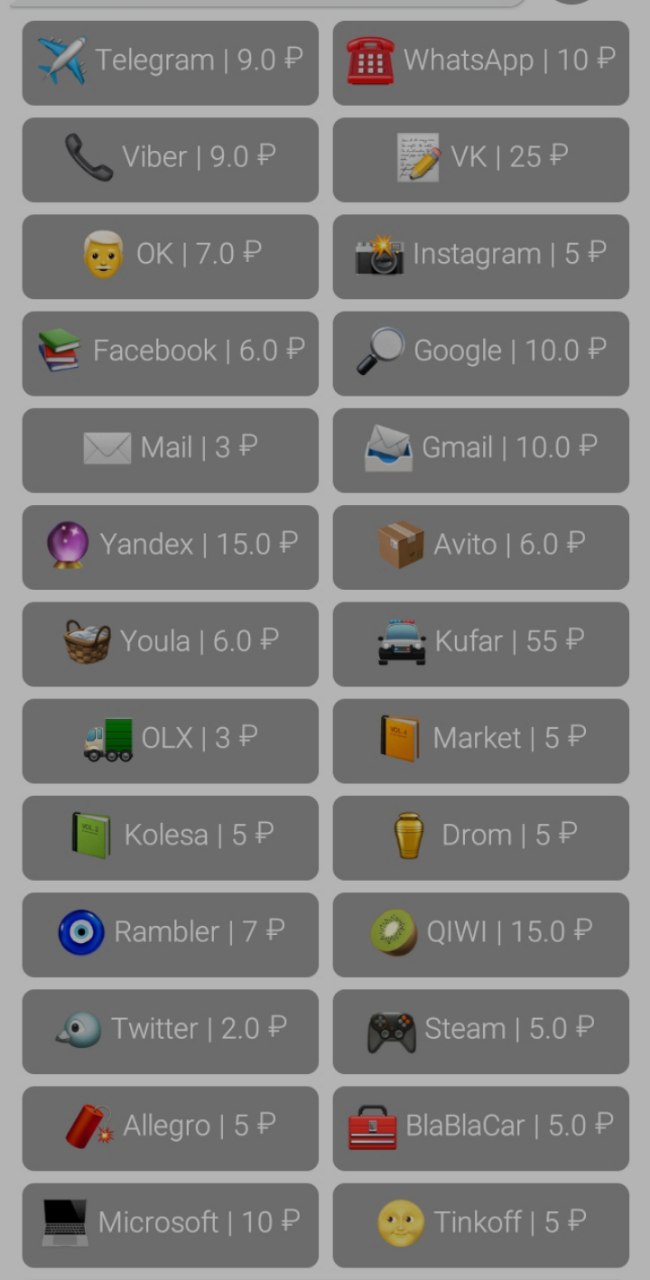Select the BlaBlaCar button

coord(481,1129)
